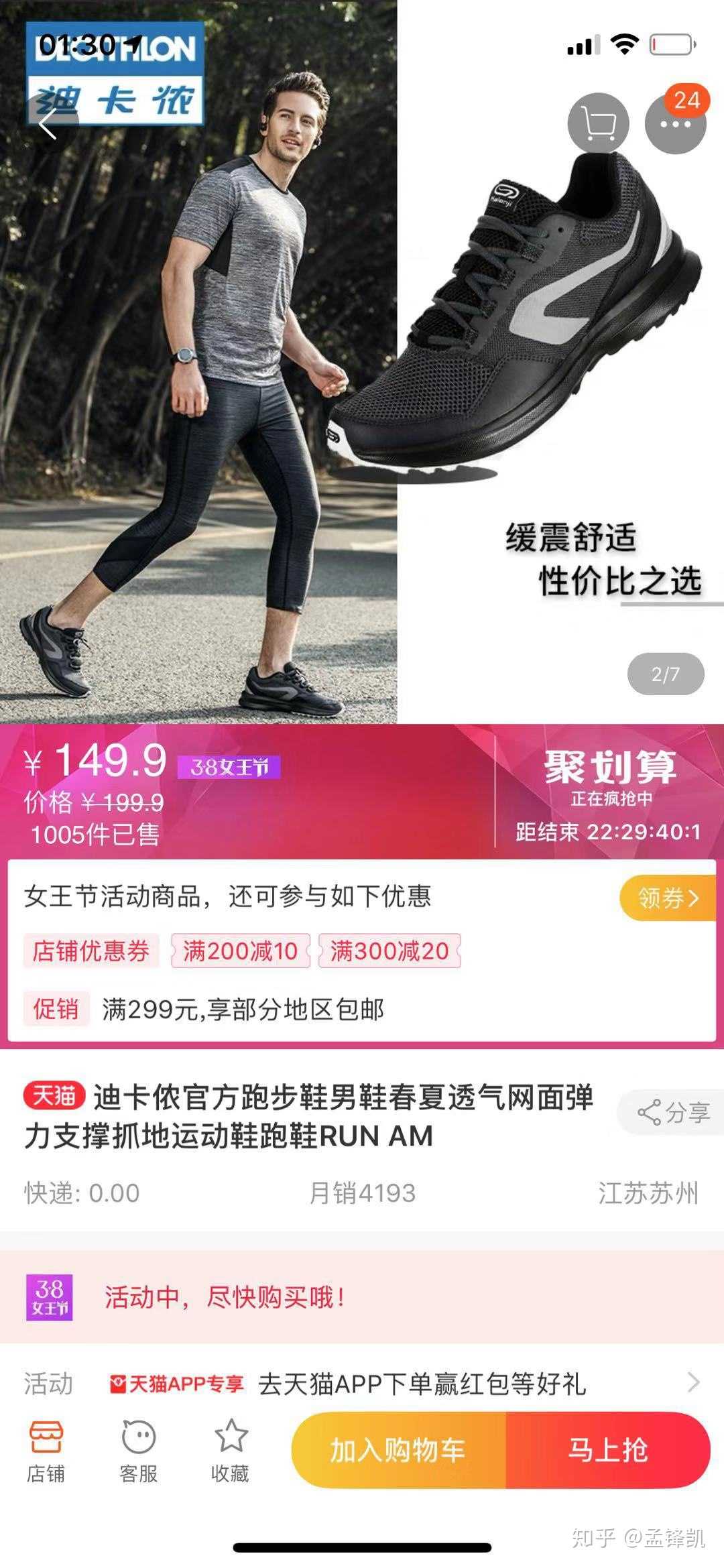The image size is (724, 1568).
Task: Open the three-dot more menu
Action: coord(675,123)
